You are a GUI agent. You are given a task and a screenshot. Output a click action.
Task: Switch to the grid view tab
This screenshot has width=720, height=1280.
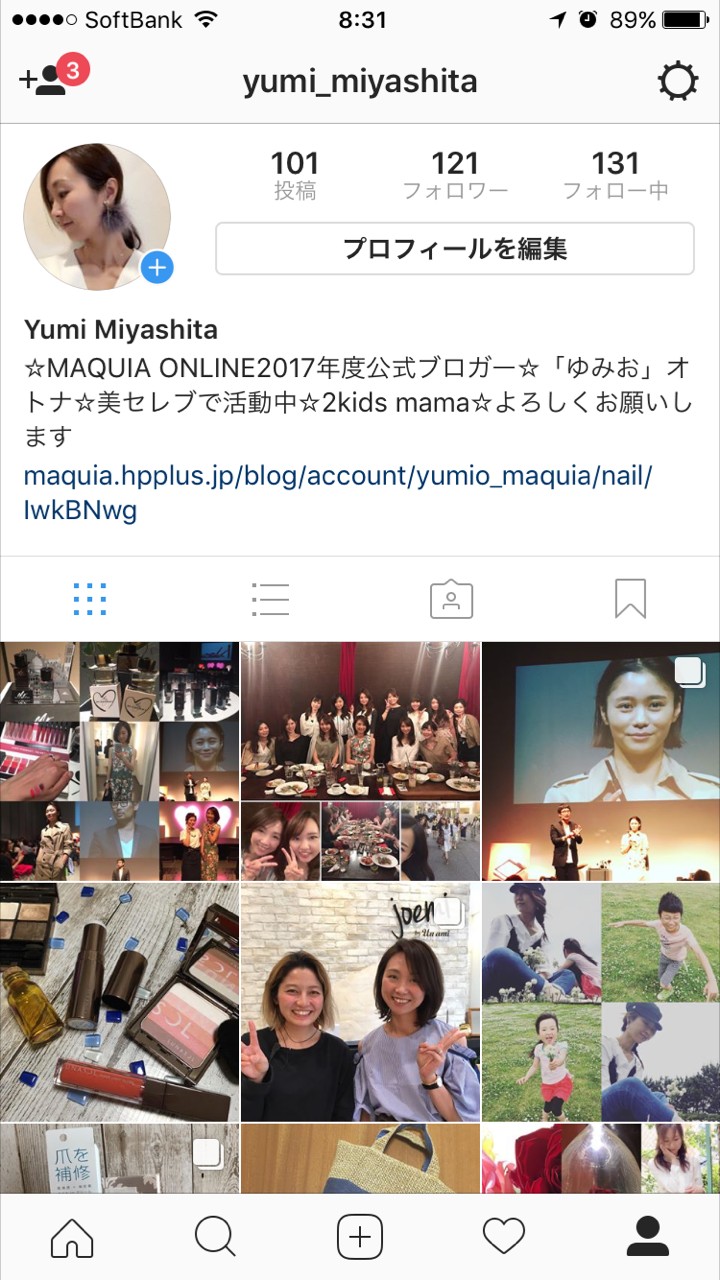90,599
